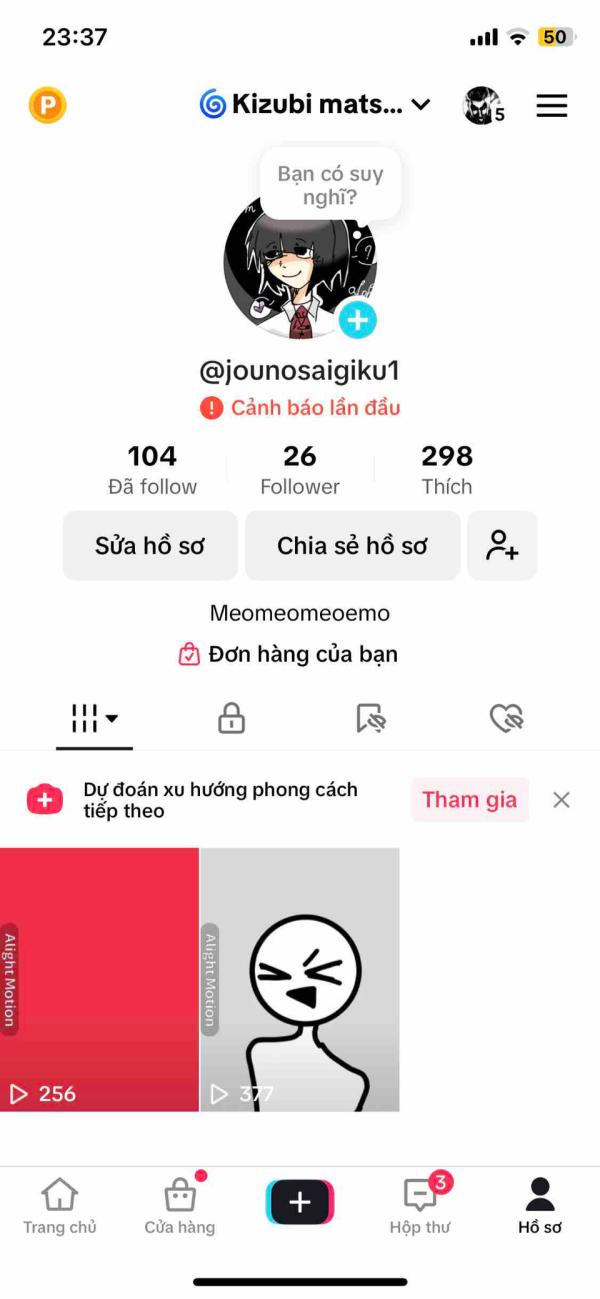Dismiss the style trend prediction banner
This screenshot has height=1299, width=600.
[x=562, y=800]
